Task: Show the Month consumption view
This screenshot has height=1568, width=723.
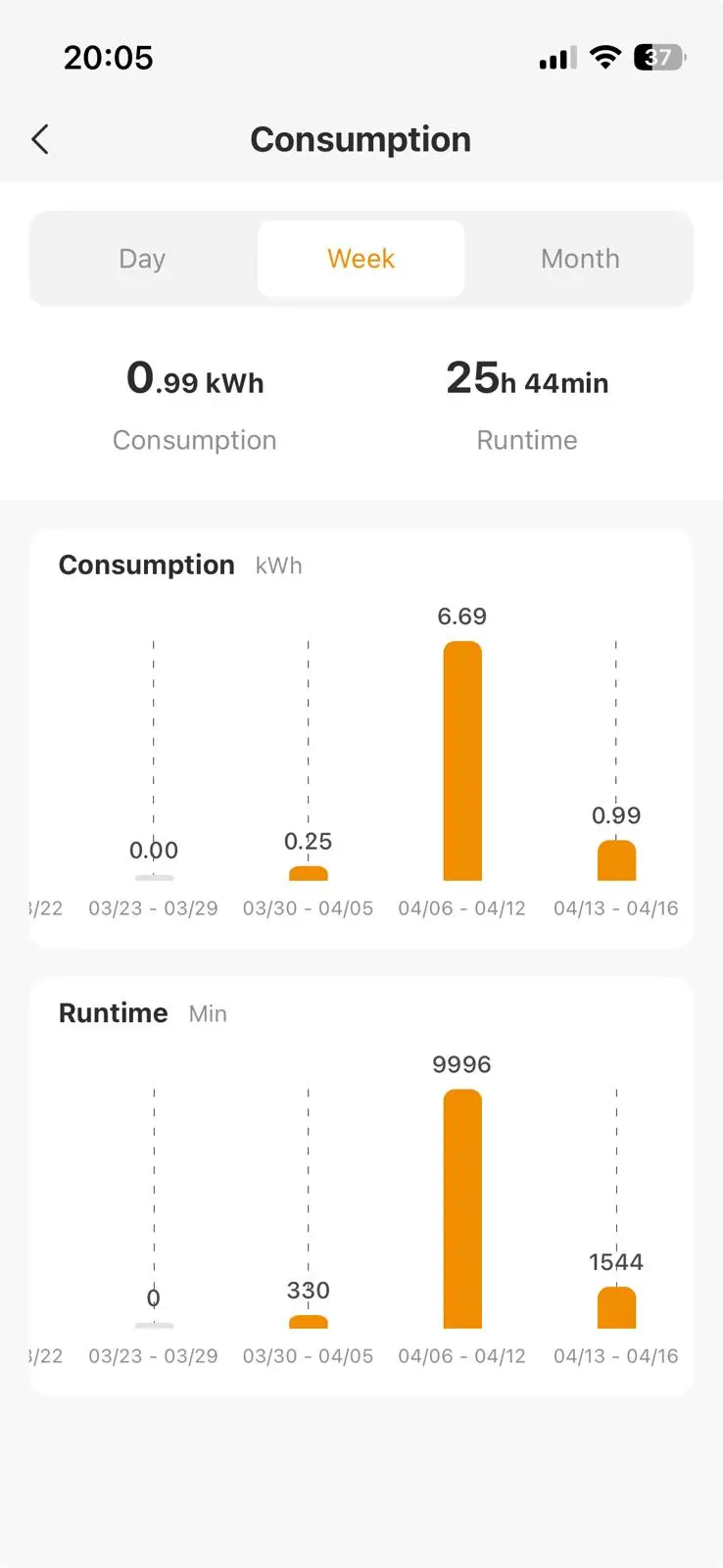Action: click(580, 259)
